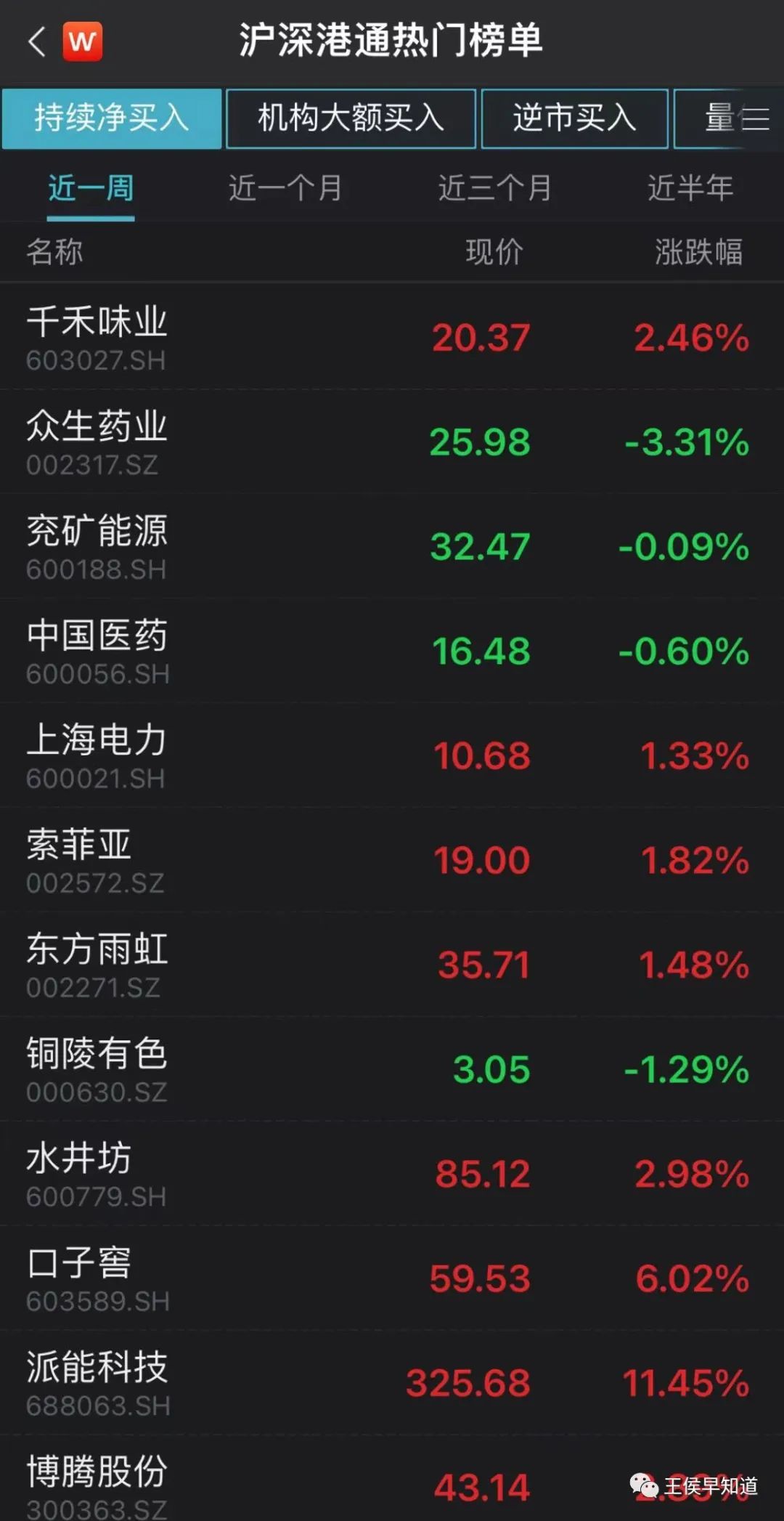Switch period to 近一个月
784x1521 pixels.
[x=285, y=189]
